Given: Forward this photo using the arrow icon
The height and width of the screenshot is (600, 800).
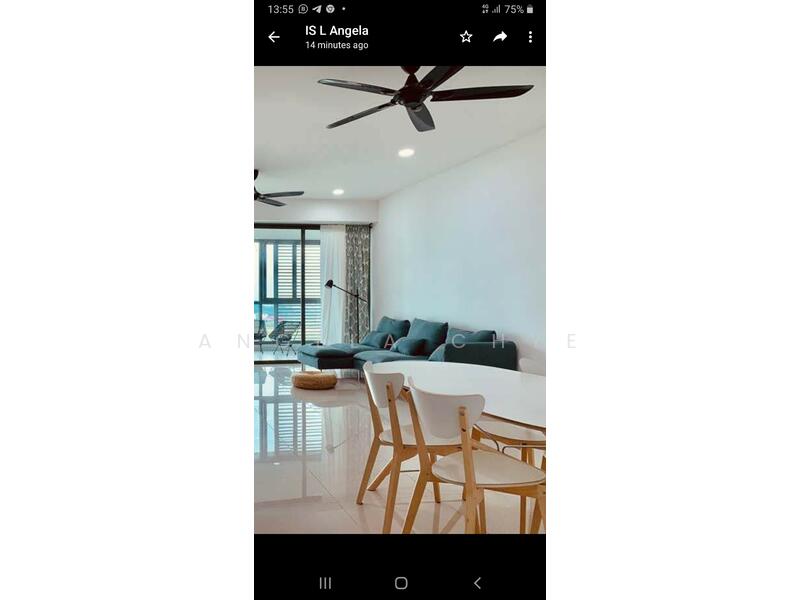Looking at the screenshot, I should click(x=500, y=37).
